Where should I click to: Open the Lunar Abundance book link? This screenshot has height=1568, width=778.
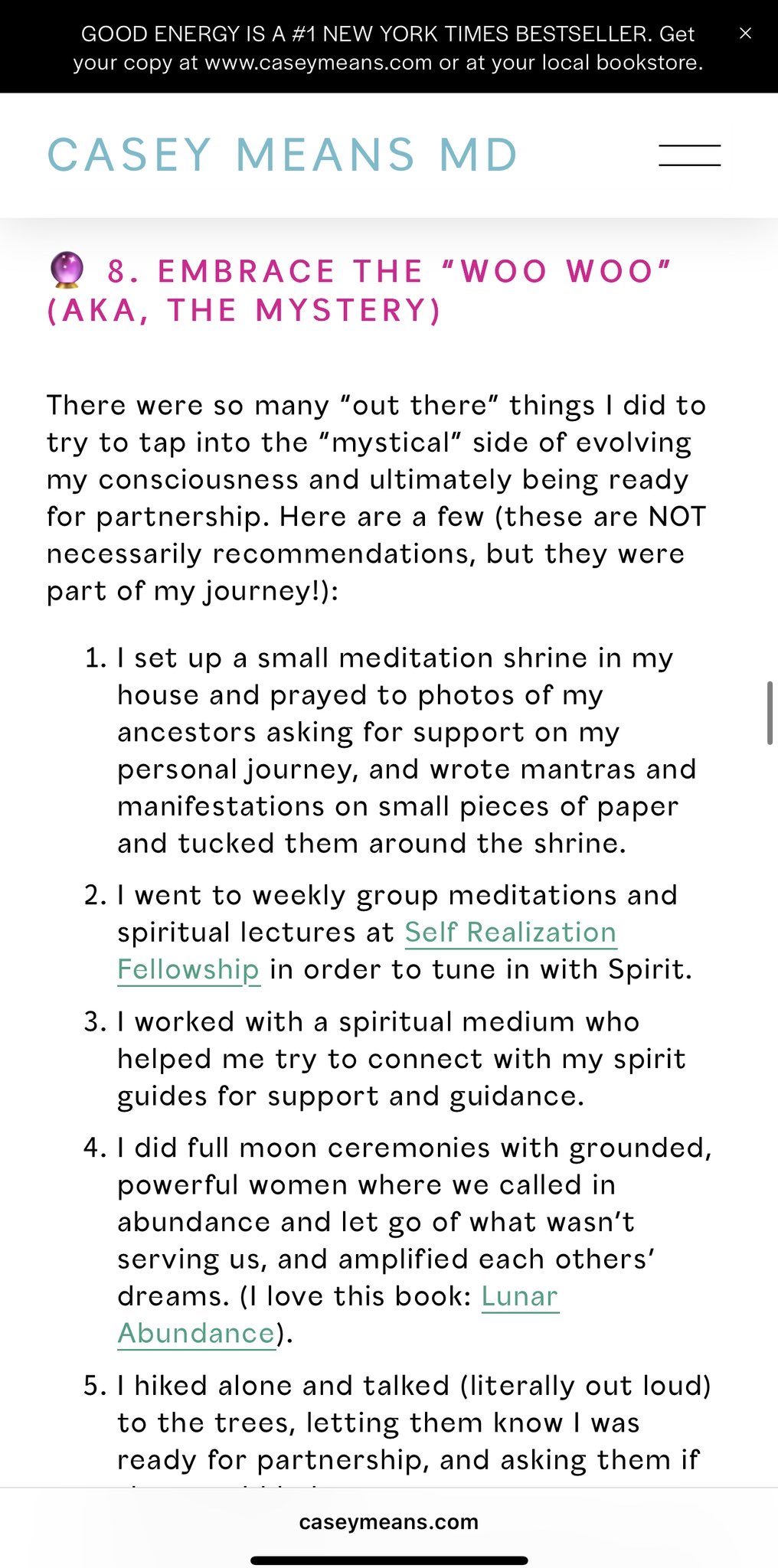click(519, 1296)
